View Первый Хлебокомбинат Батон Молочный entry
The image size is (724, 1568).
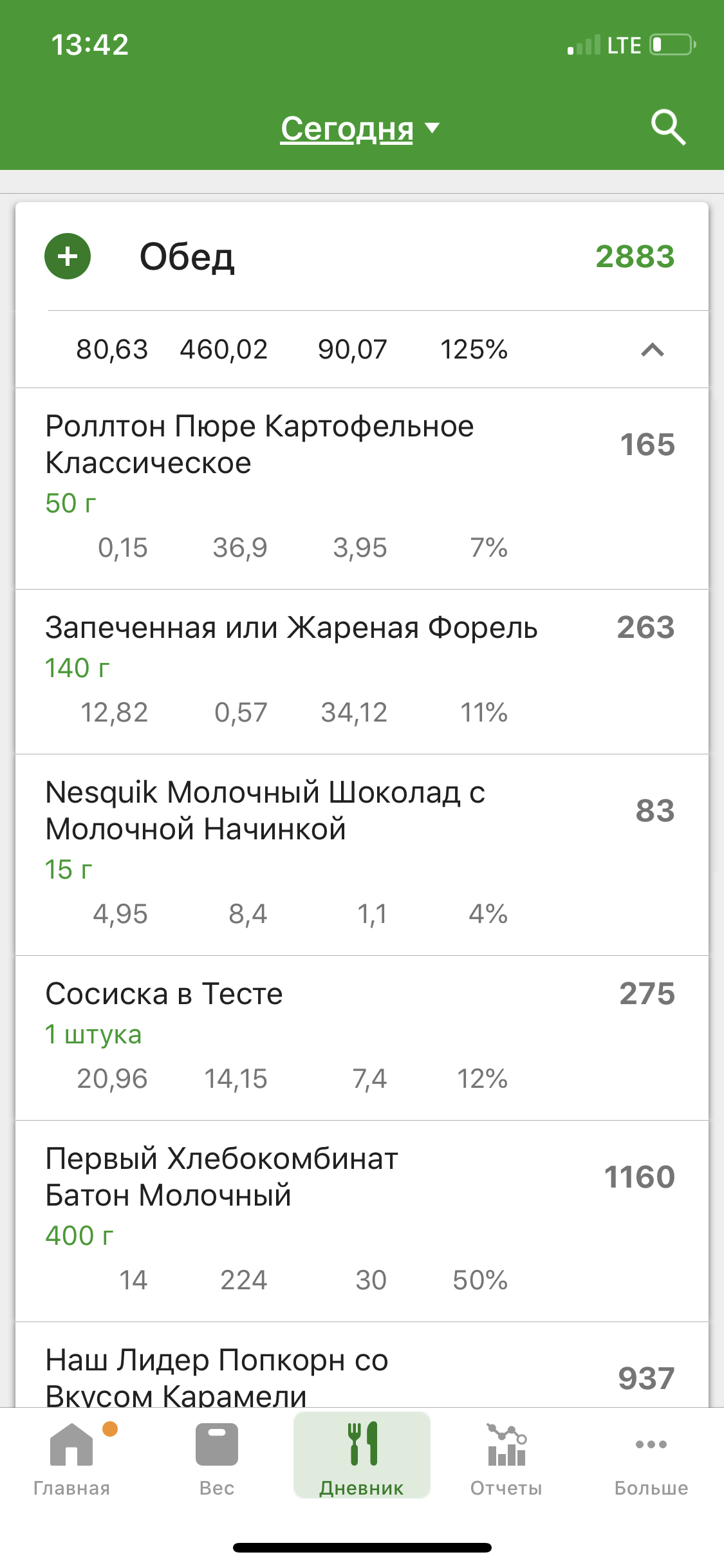[362, 1221]
